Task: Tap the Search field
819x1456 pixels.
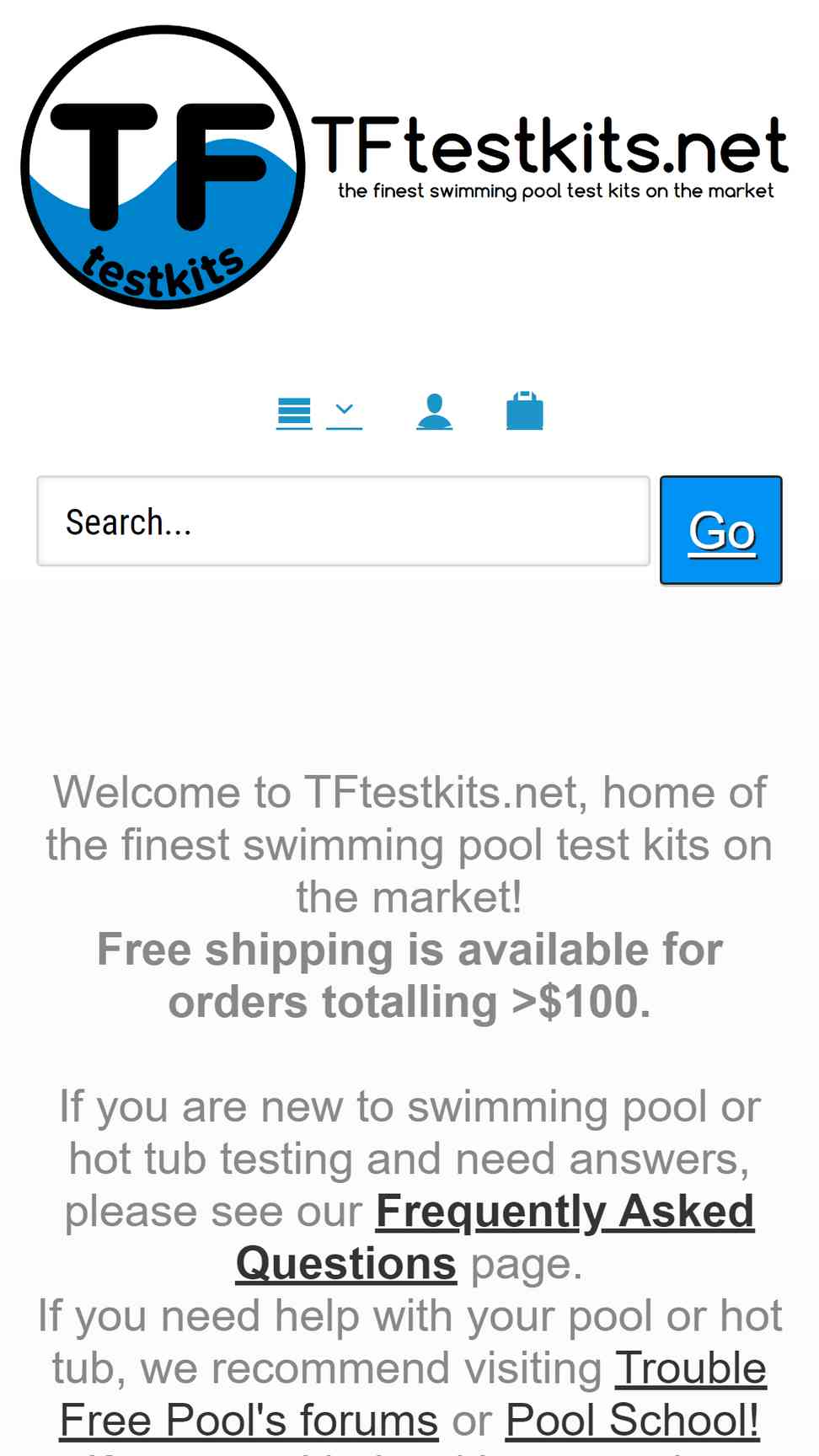Action: (x=343, y=522)
